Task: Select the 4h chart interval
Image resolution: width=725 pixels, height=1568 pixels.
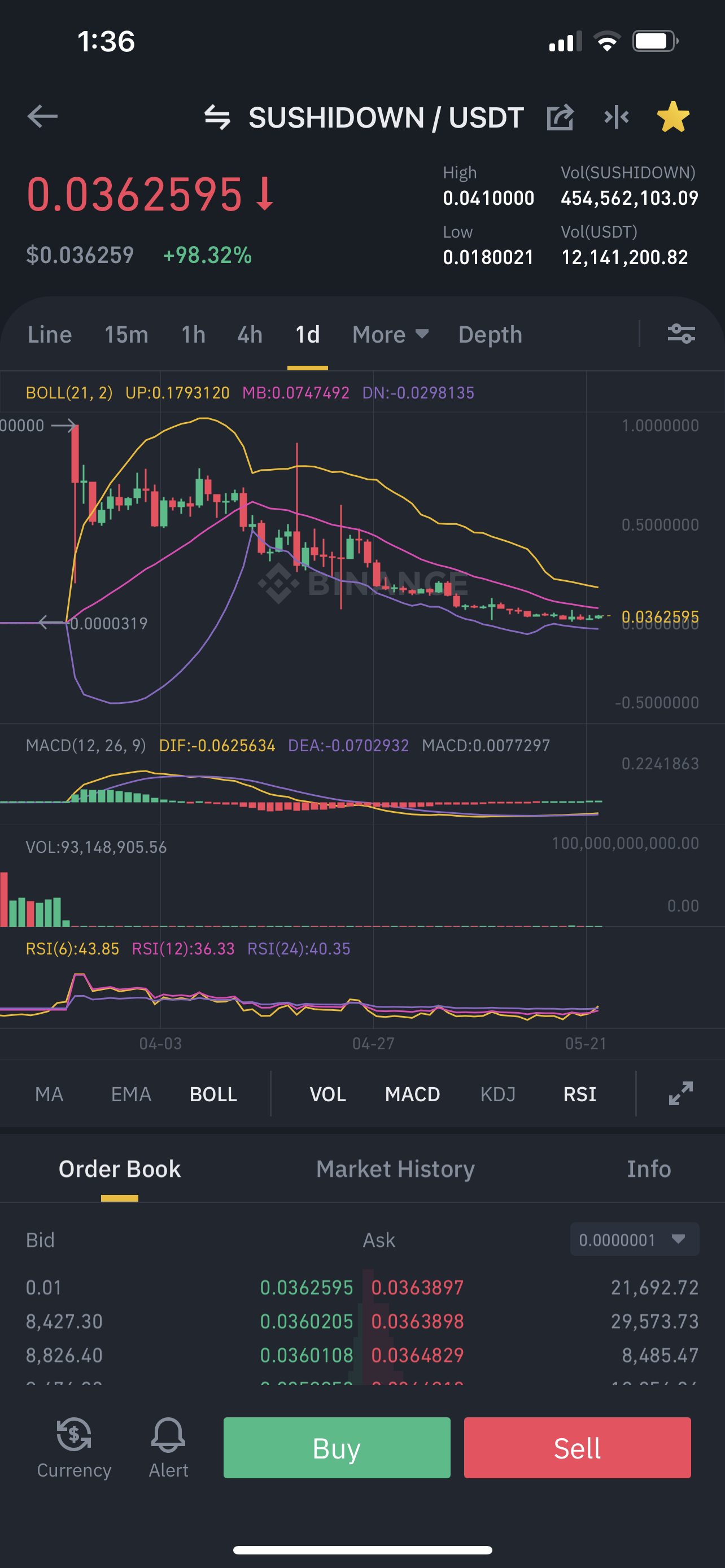Action: (x=250, y=335)
